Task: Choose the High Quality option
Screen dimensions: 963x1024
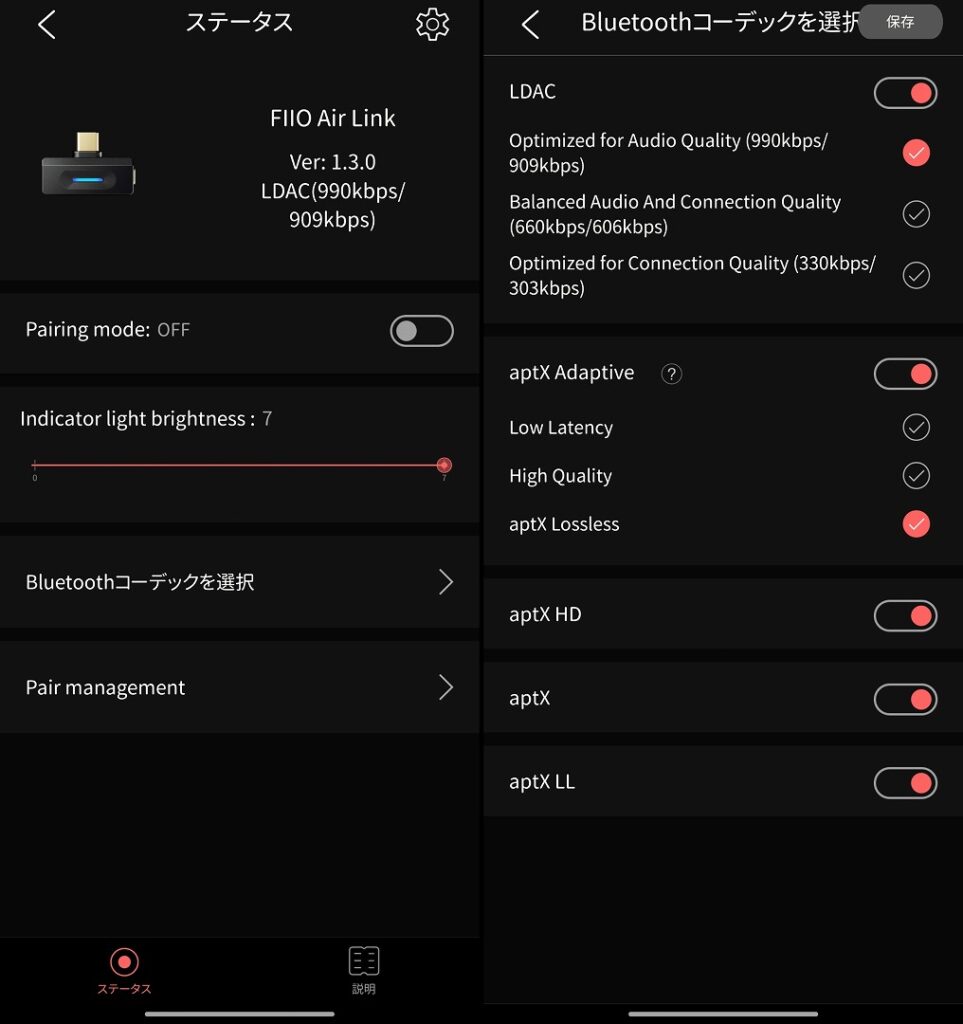Action: (x=916, y=476)
